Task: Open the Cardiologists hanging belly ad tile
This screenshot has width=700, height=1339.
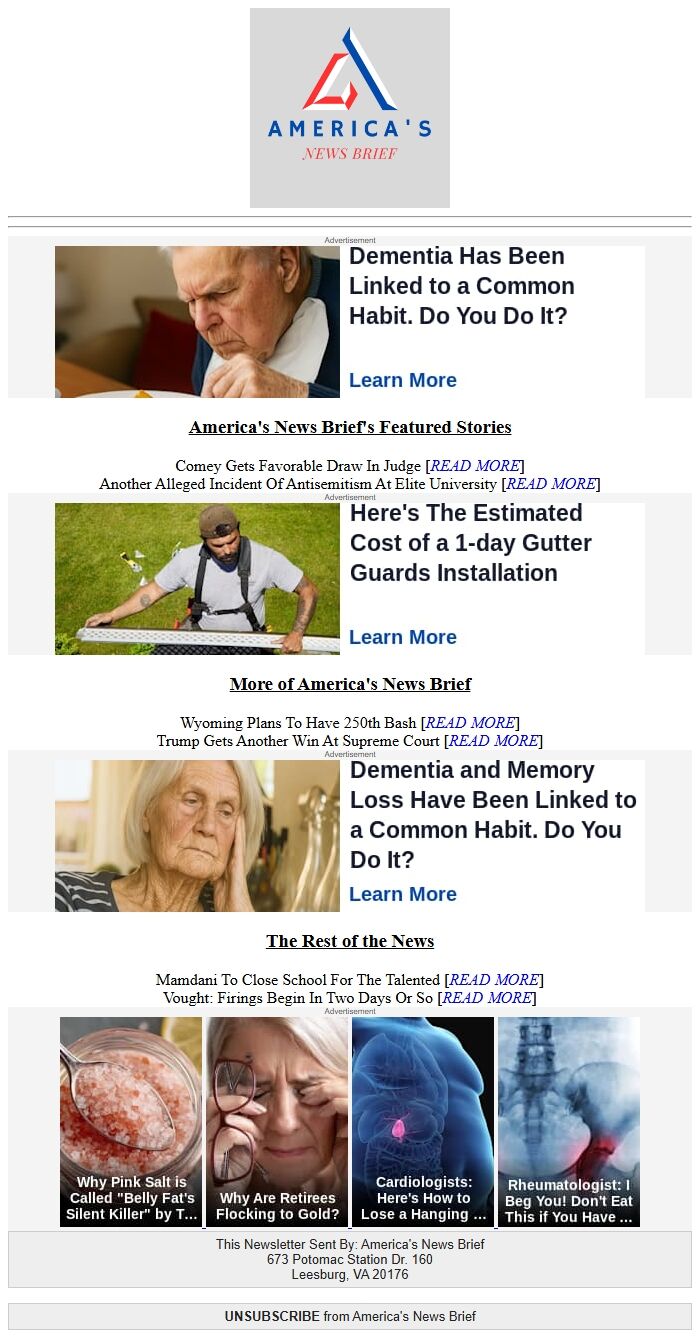Action: click(423, 1121)
